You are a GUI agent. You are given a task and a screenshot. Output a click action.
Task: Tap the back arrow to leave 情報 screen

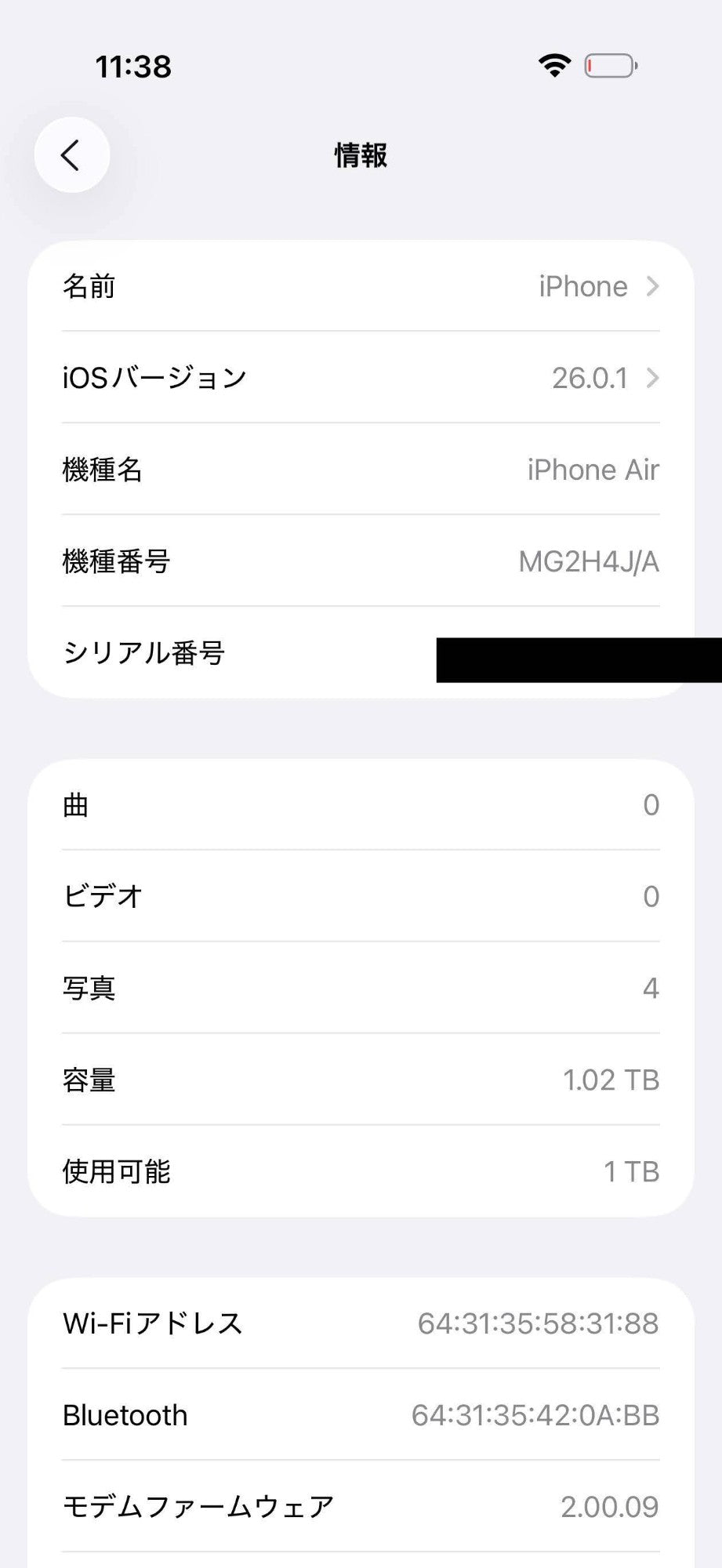point(71,154)
